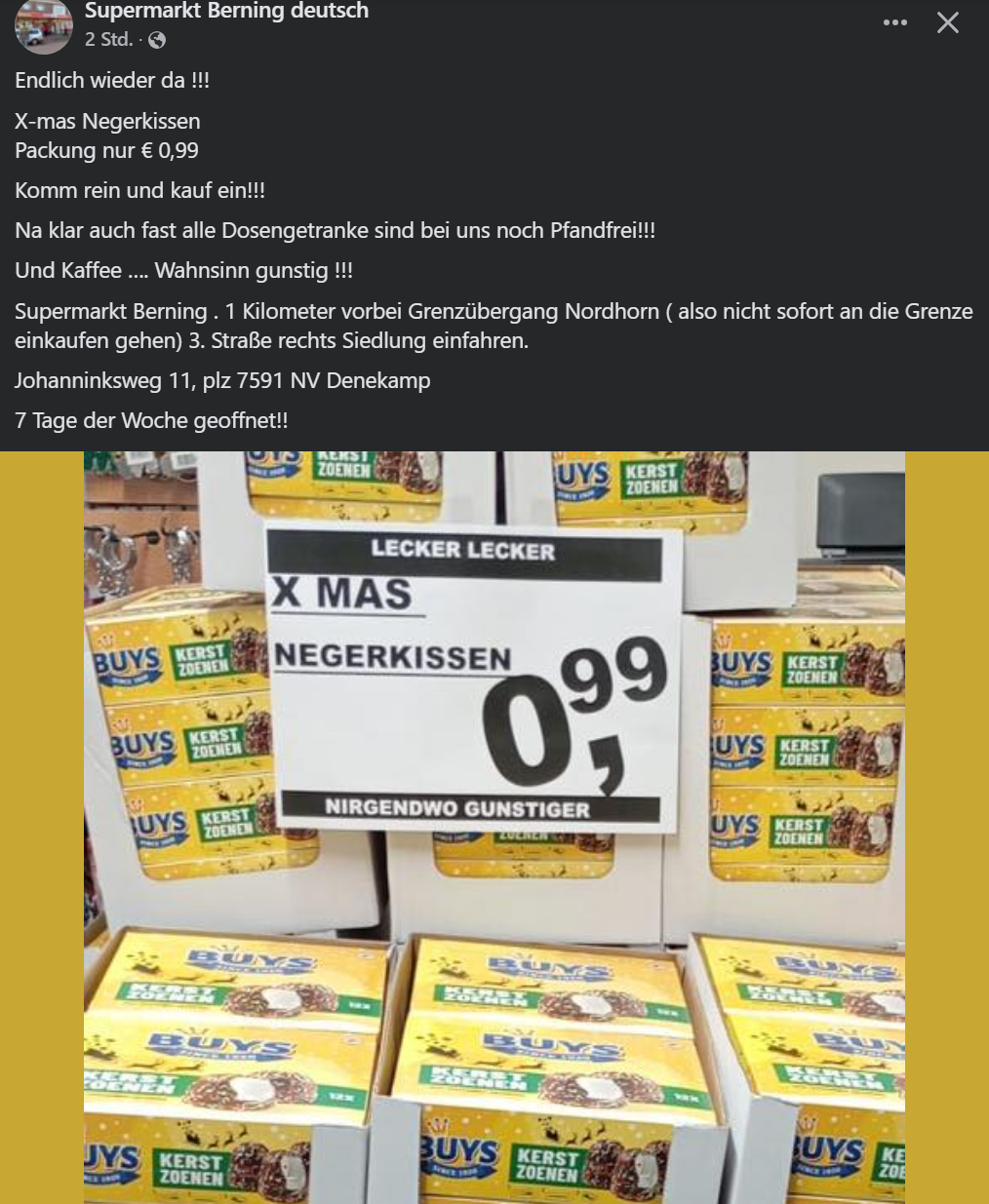Open the attached photo in full view

point(494,827)
